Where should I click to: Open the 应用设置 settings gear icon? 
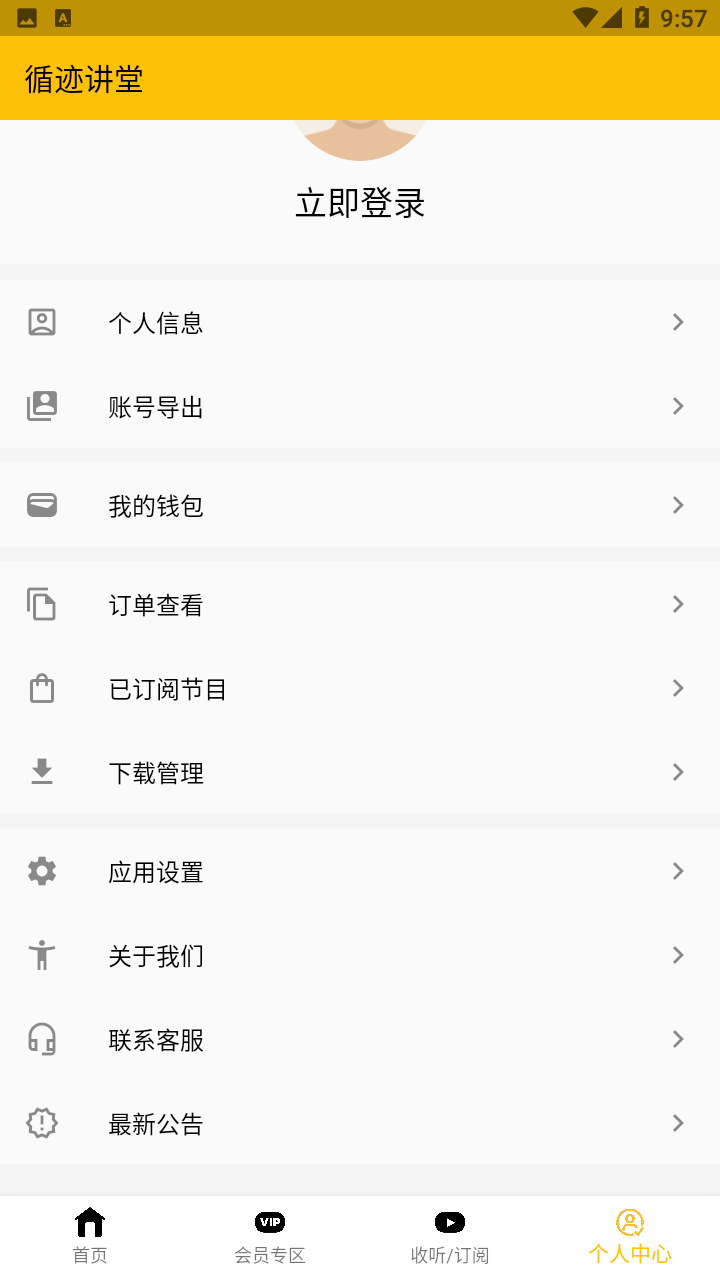[41, 871]
